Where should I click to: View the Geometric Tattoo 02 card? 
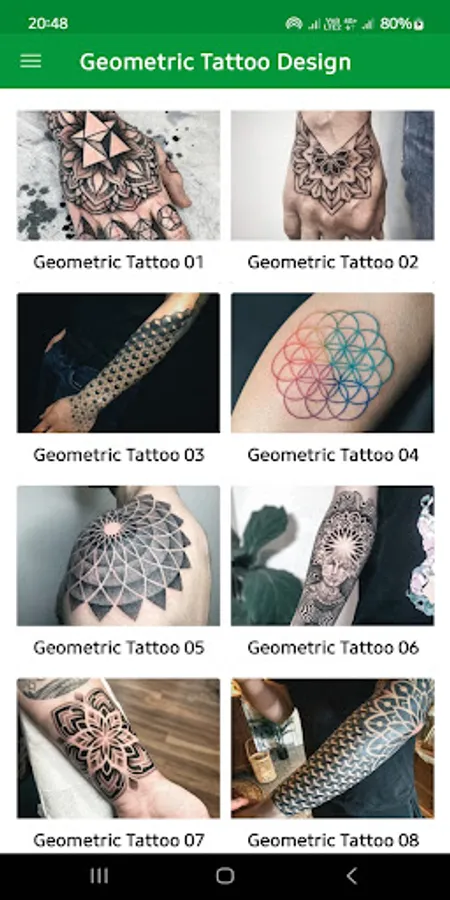[333, 193]
